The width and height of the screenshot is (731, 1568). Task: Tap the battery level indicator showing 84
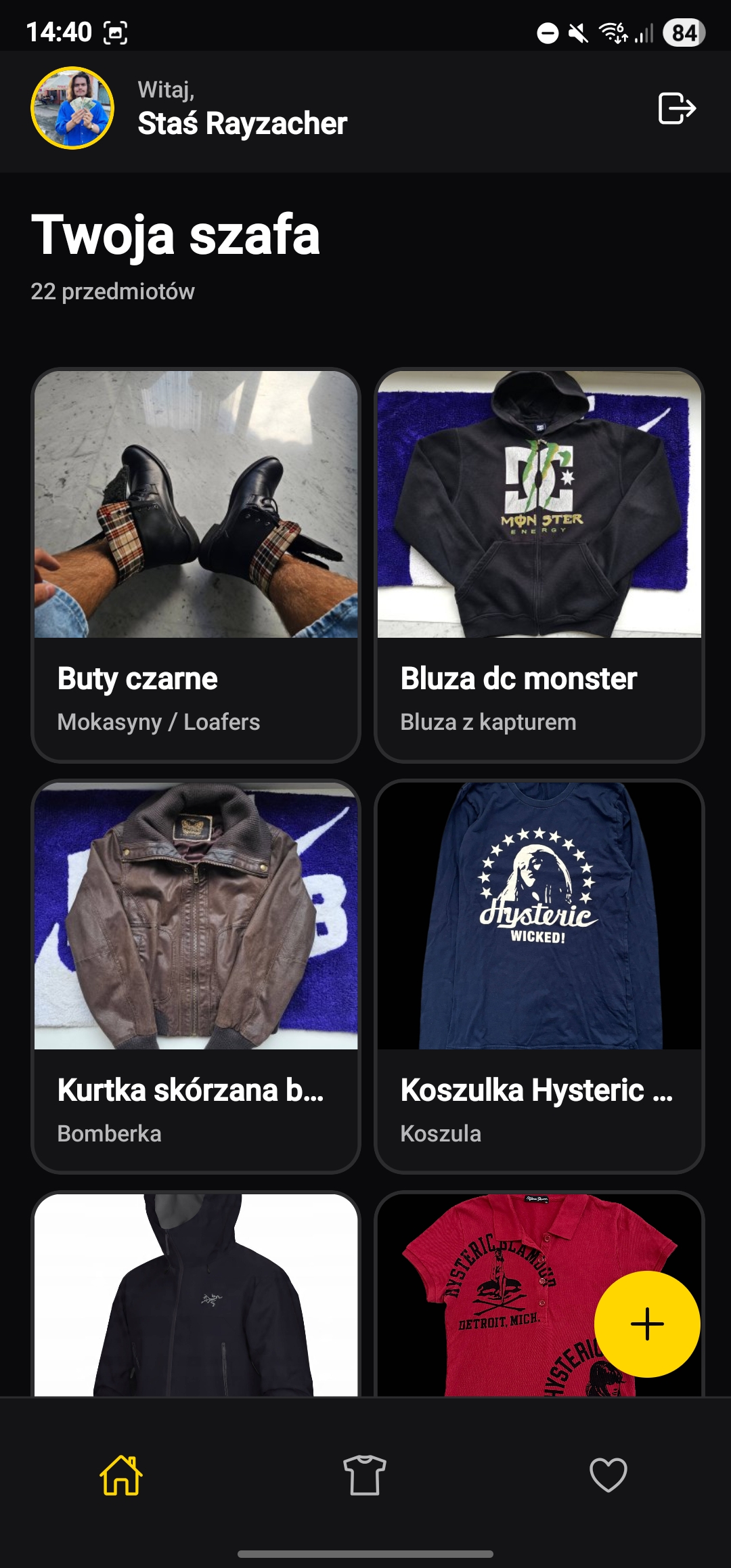click(680, 32)
